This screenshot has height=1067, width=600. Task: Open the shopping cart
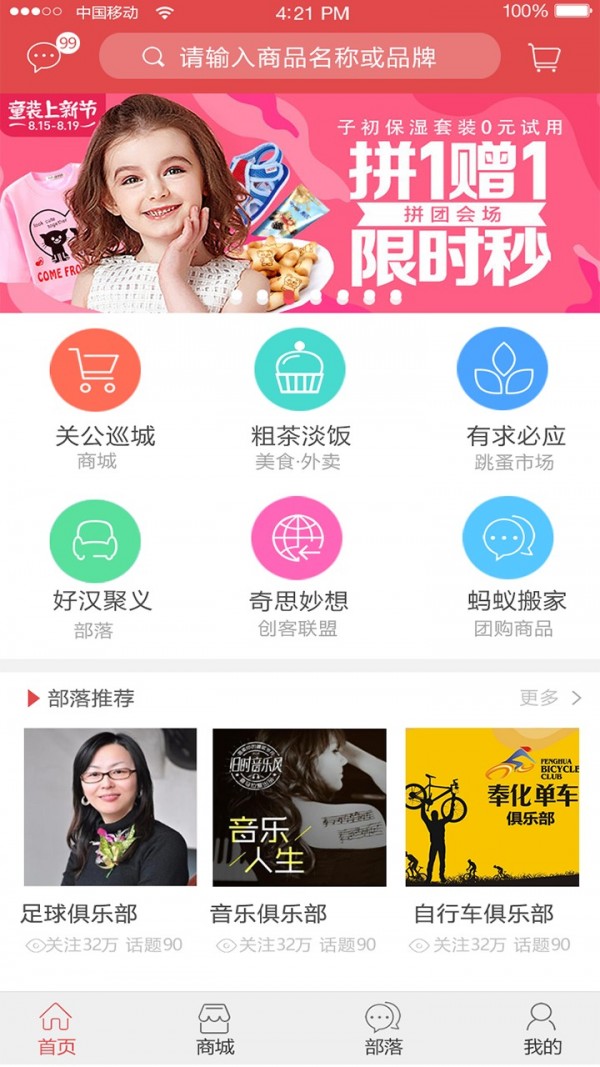544,57
